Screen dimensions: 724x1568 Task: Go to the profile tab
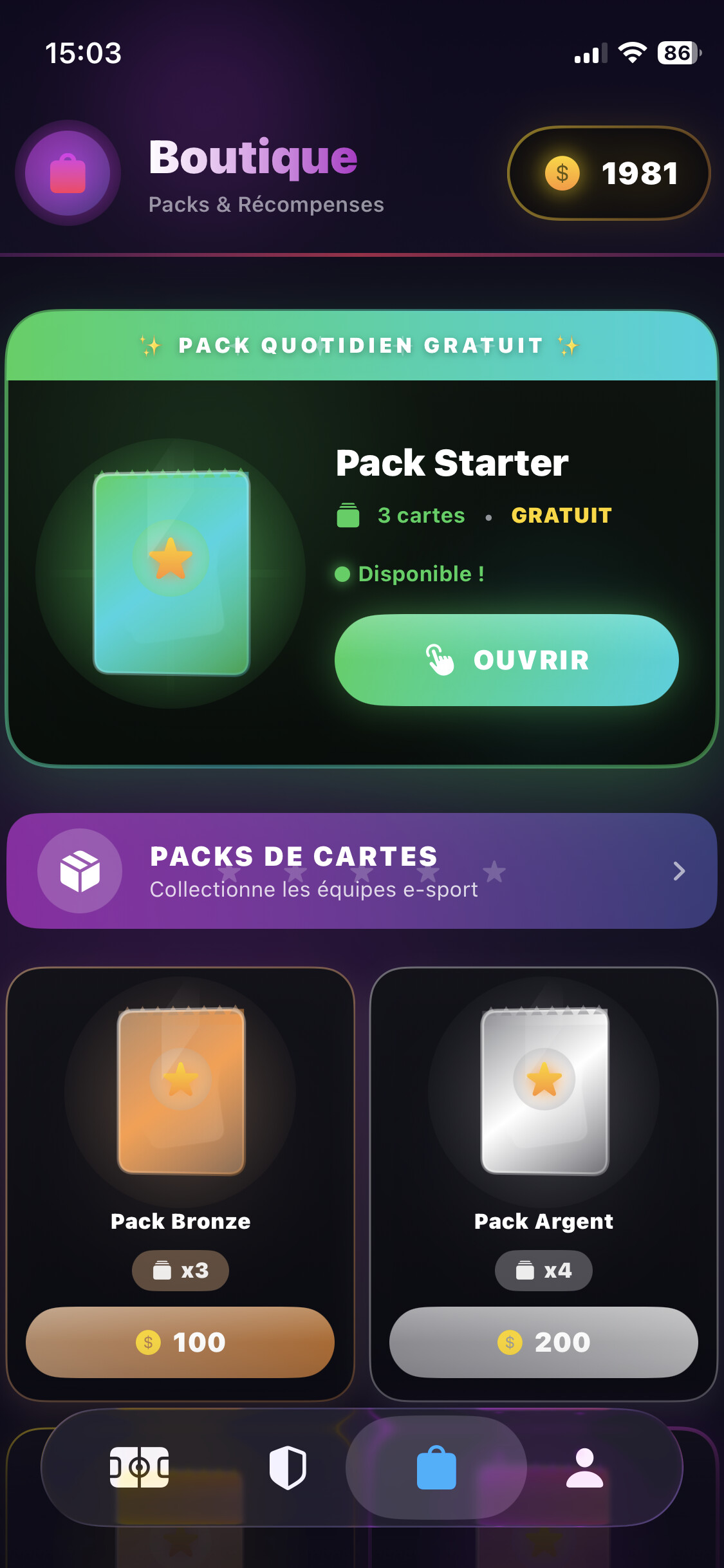click(x=584, y=1468)
